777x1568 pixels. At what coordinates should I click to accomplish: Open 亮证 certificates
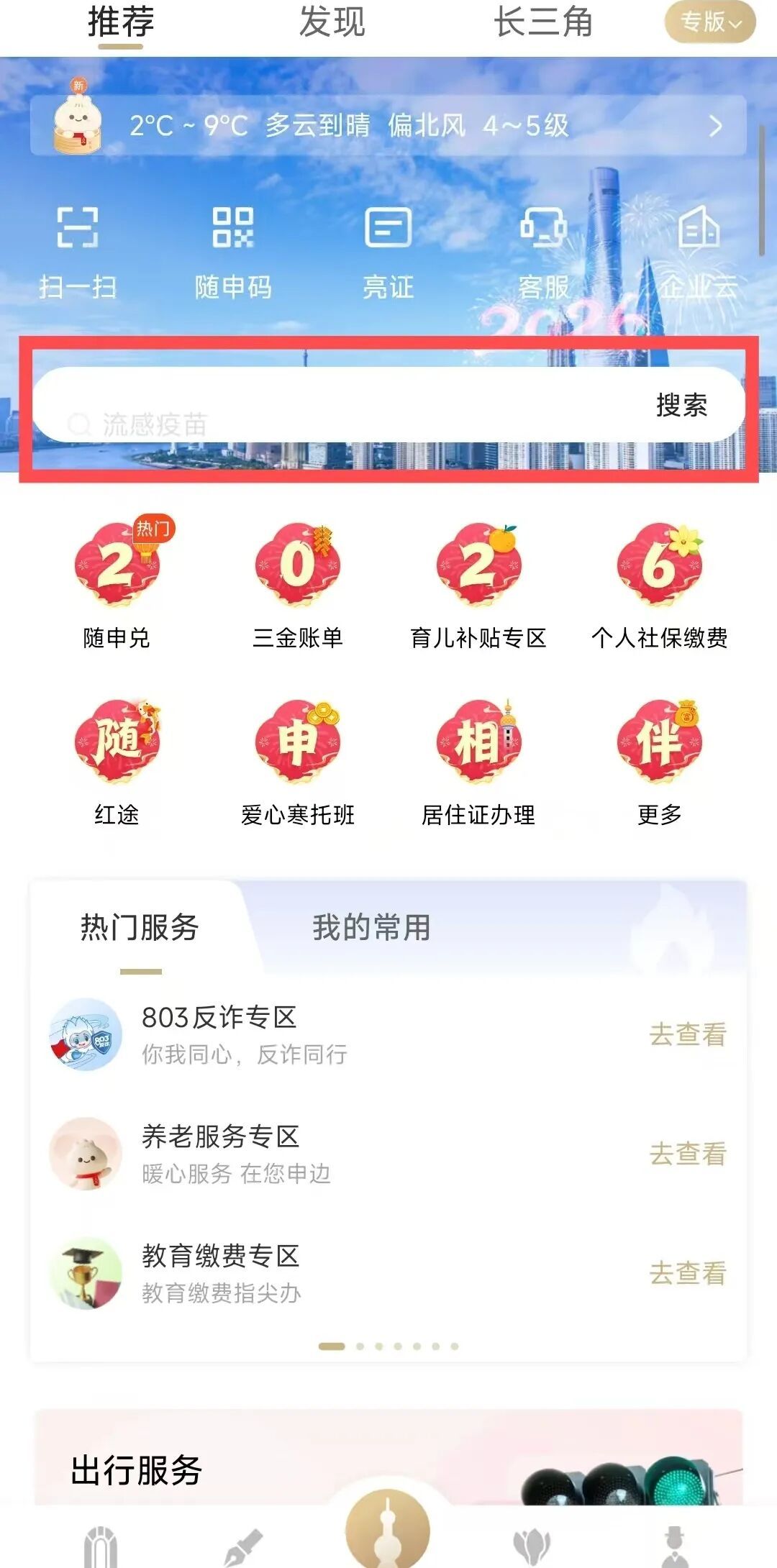(388, 250)
